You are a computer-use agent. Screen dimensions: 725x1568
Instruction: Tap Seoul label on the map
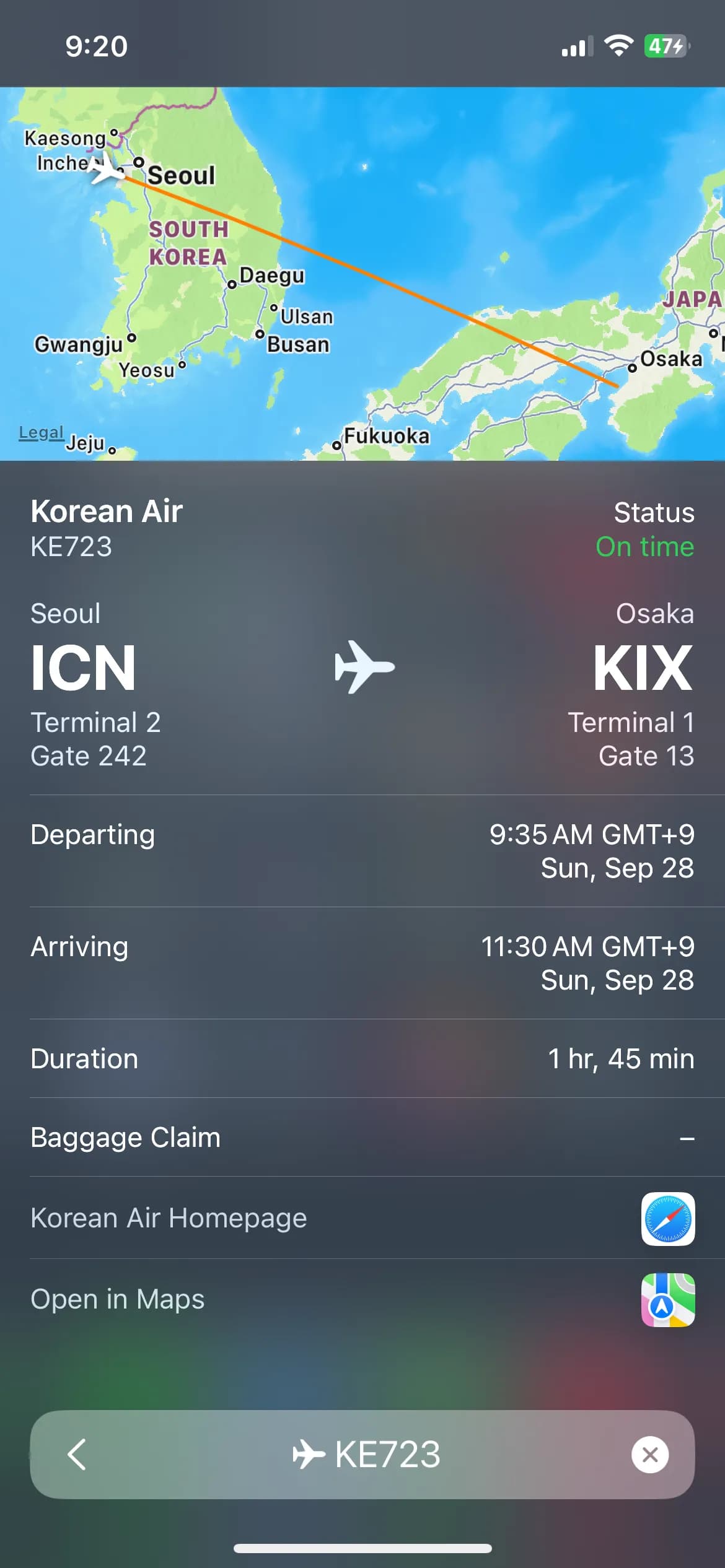(180, 175)
